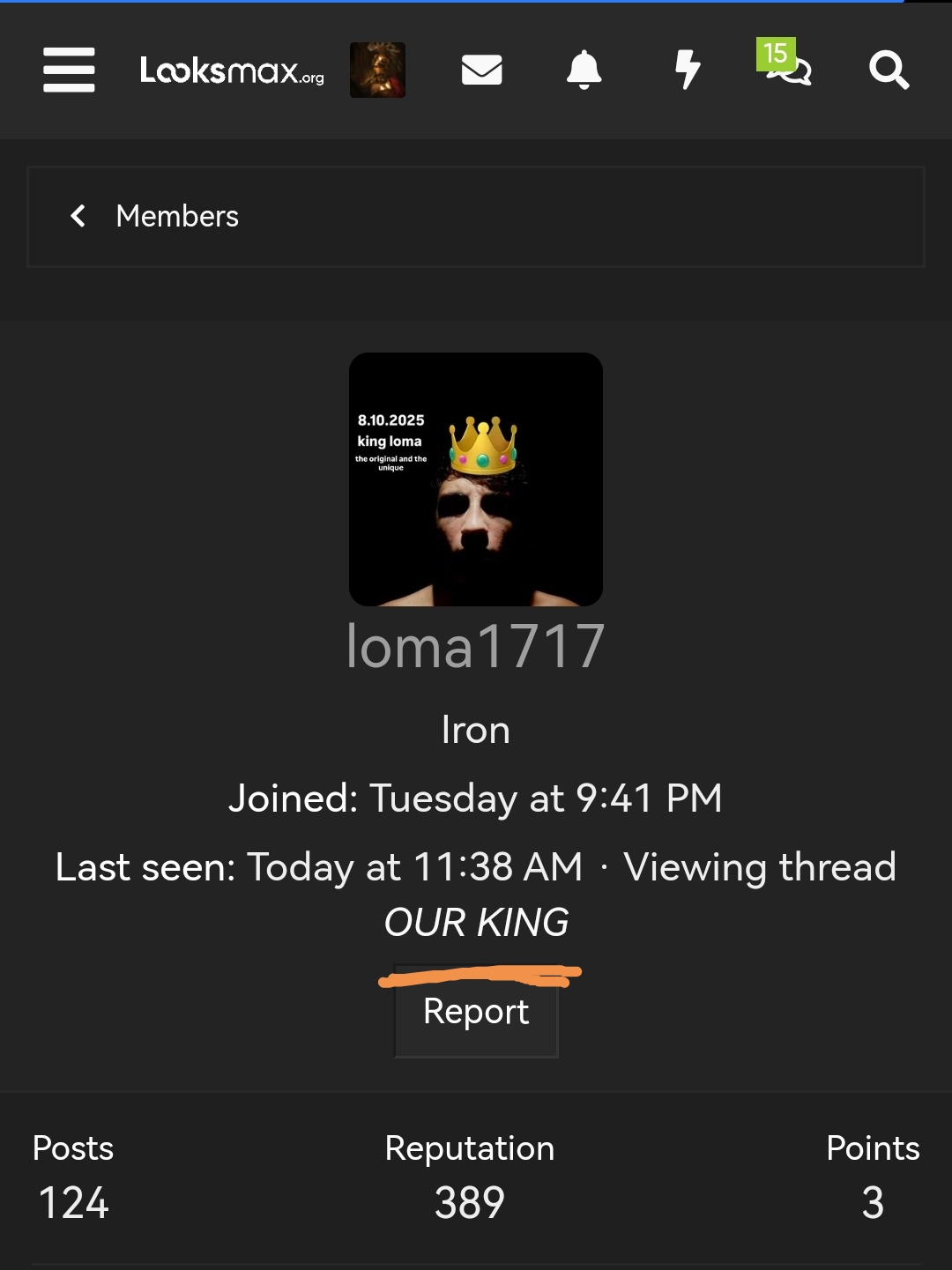This screenshot has width=952, height=1270.
Task: Go to the Looksmax.org home page
Action: (x=232, y=71)
